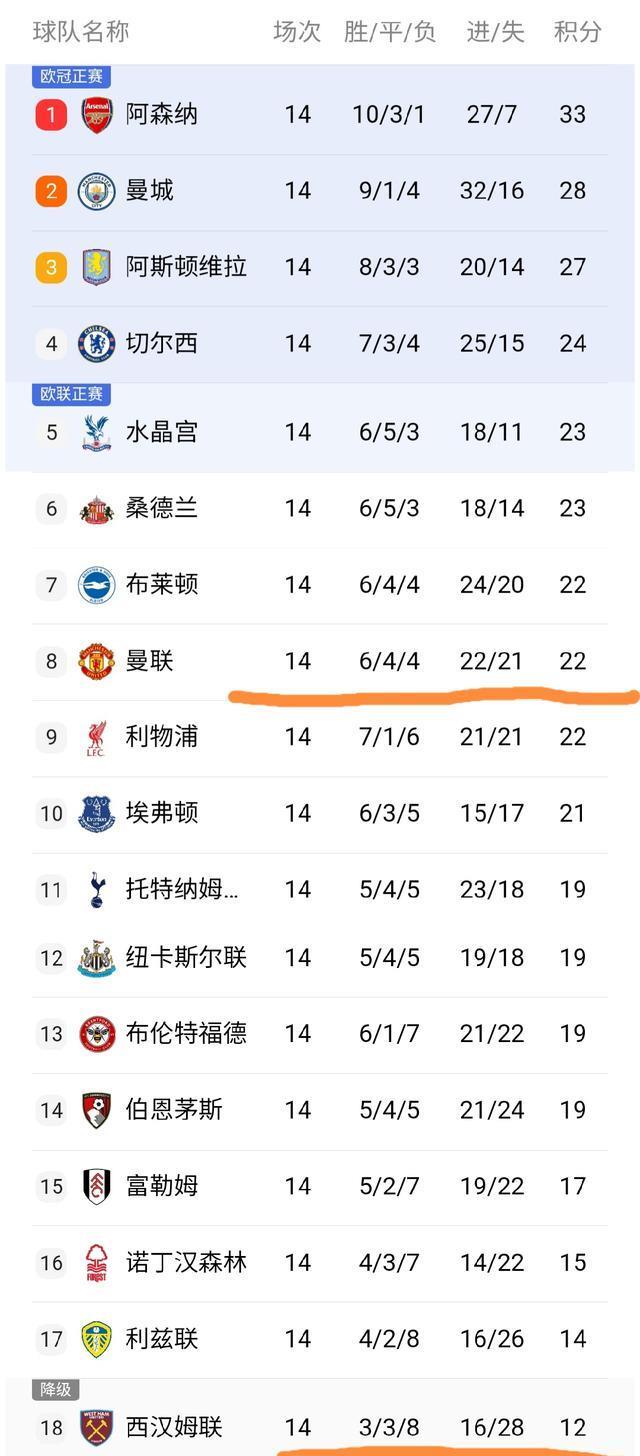This screenshot has width=640, height=1456.
Task: Open the Arsenal (阿森纳) team row
Action: pos(161,114)
